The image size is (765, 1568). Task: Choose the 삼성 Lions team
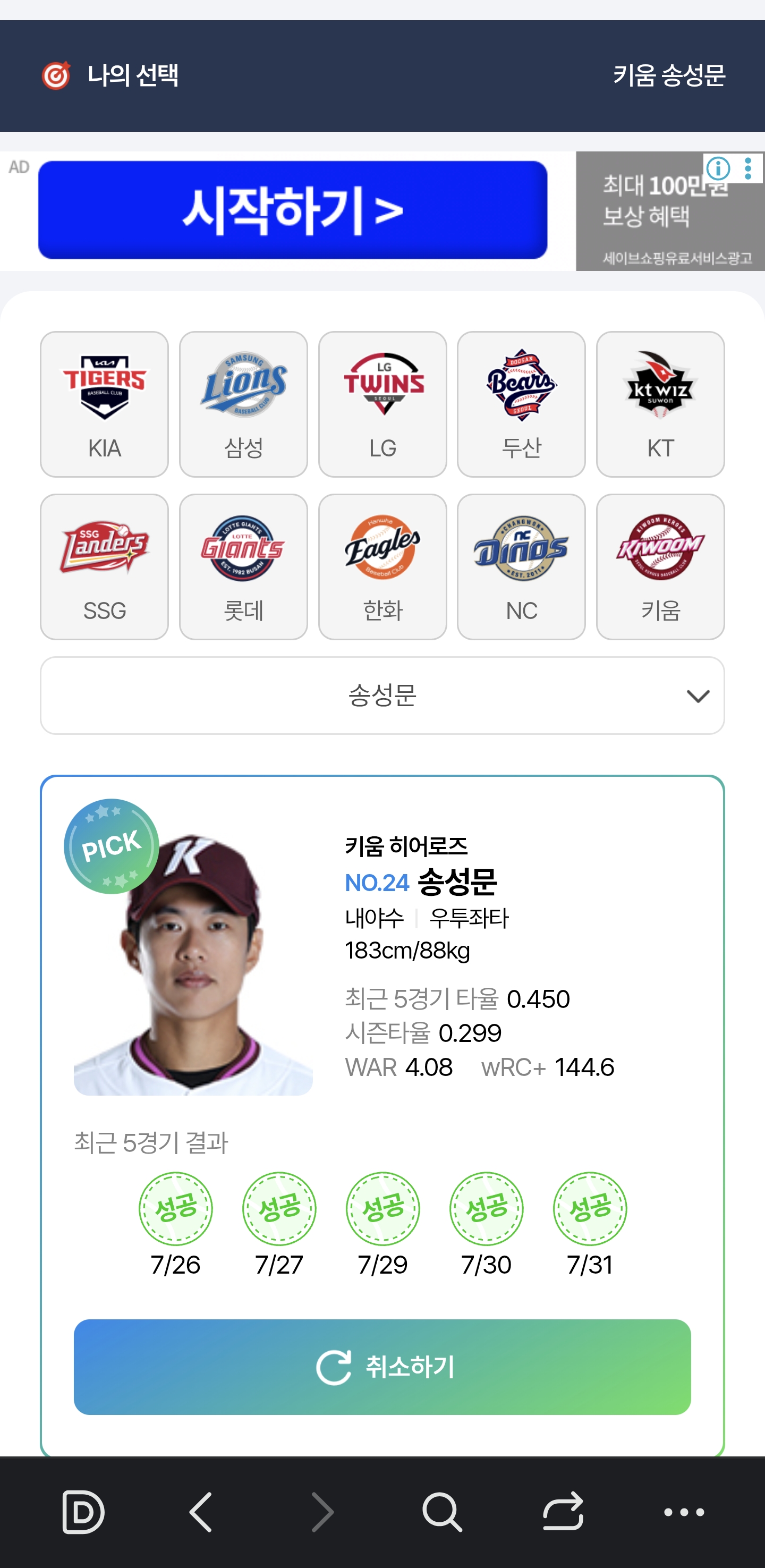coord(243,404)
